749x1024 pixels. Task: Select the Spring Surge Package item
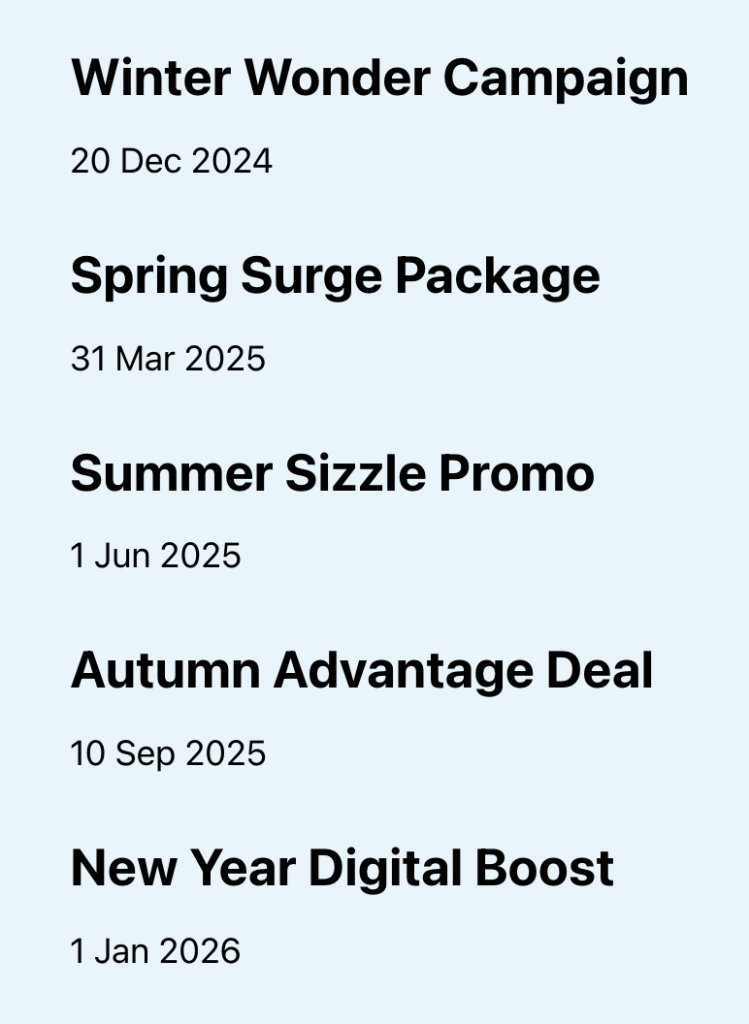(x=335, y=276)
